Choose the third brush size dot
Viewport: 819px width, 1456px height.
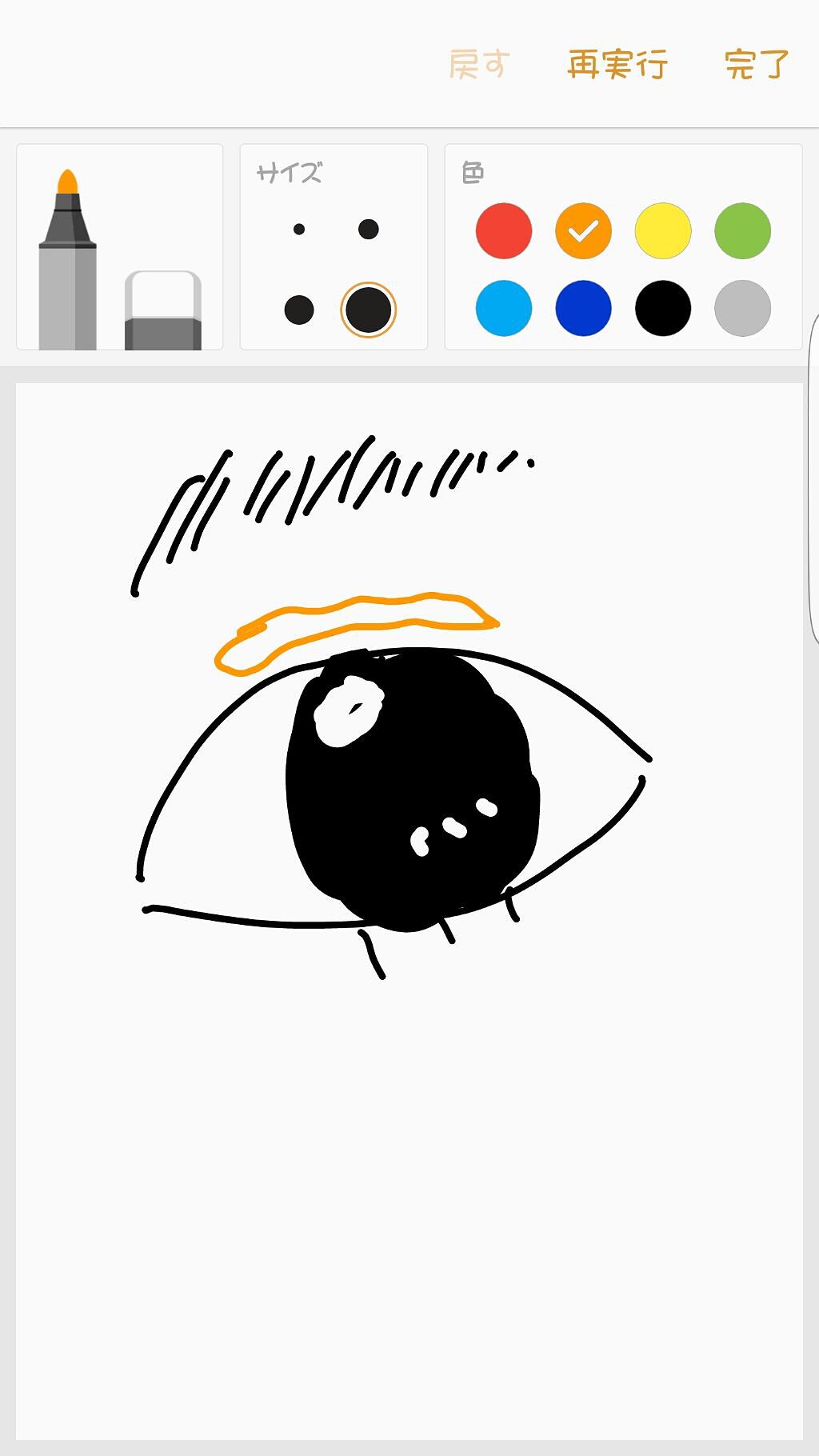pos(299,310)
